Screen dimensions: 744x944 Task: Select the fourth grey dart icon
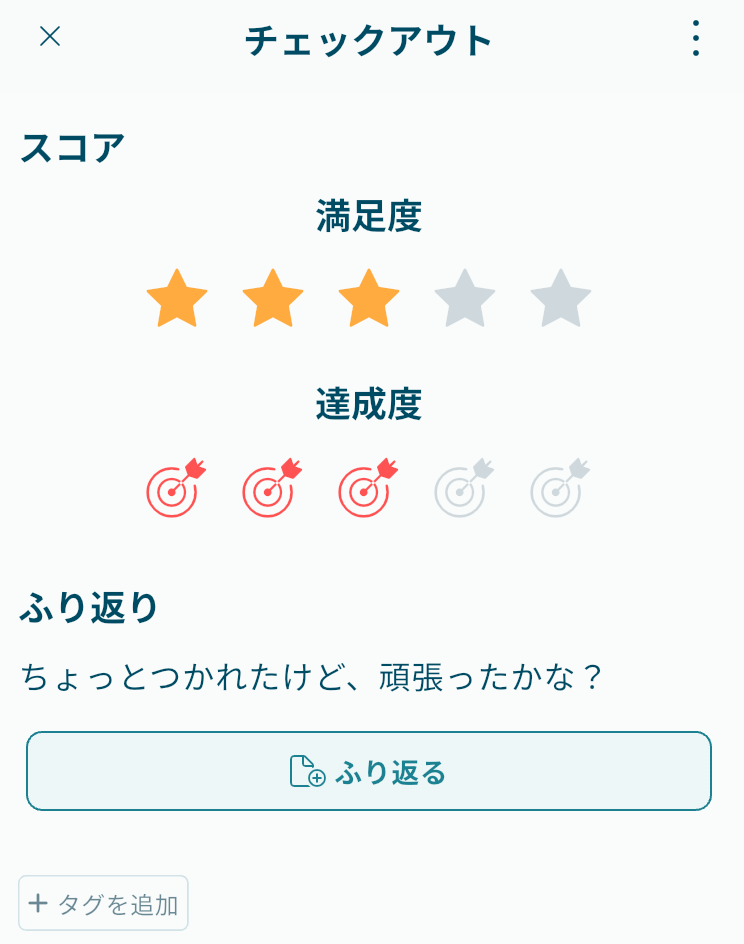[462, 488]
